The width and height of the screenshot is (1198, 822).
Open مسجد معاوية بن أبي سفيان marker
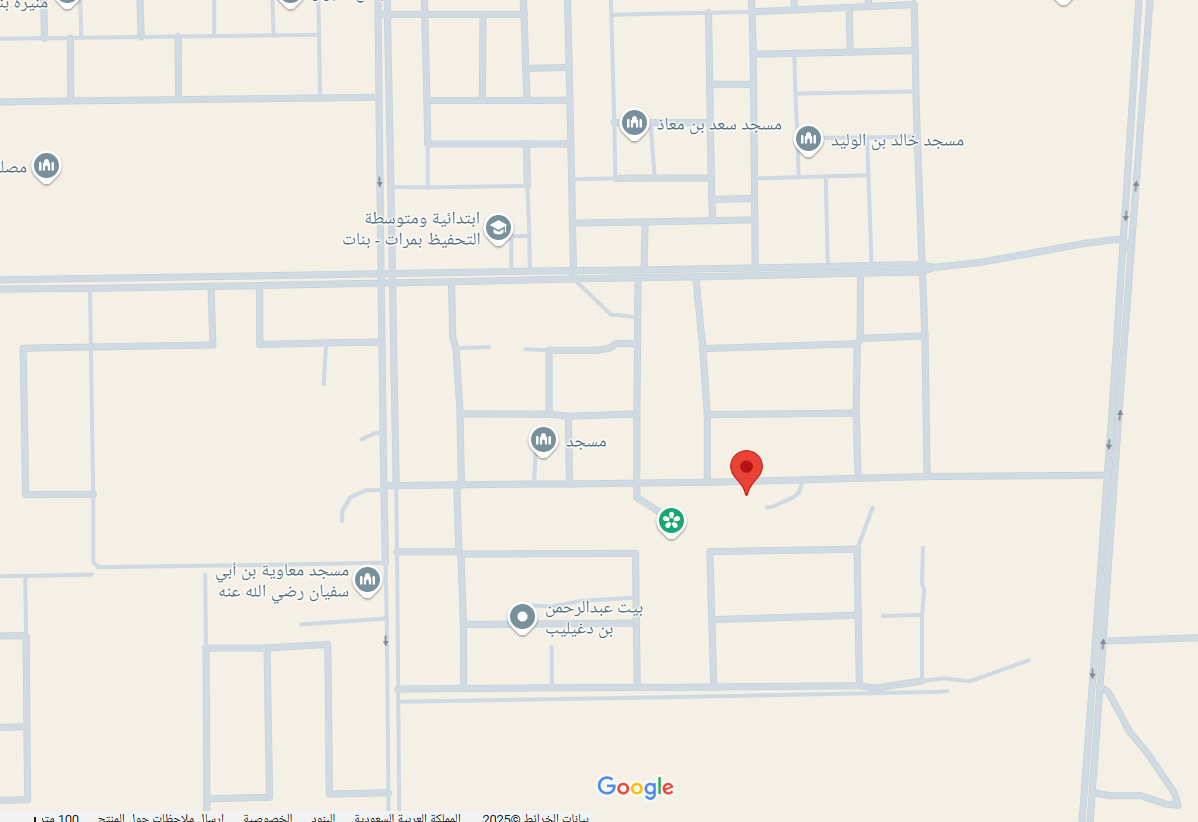tap(368, 579)
